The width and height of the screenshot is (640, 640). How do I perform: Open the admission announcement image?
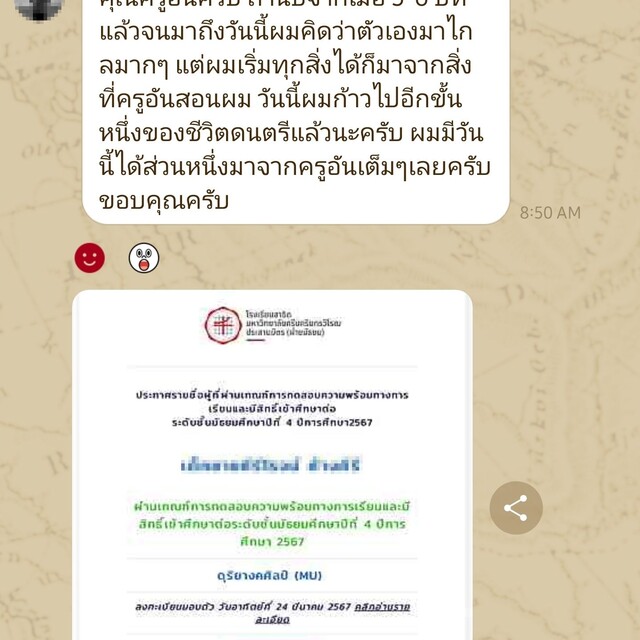tap(272, 465)
